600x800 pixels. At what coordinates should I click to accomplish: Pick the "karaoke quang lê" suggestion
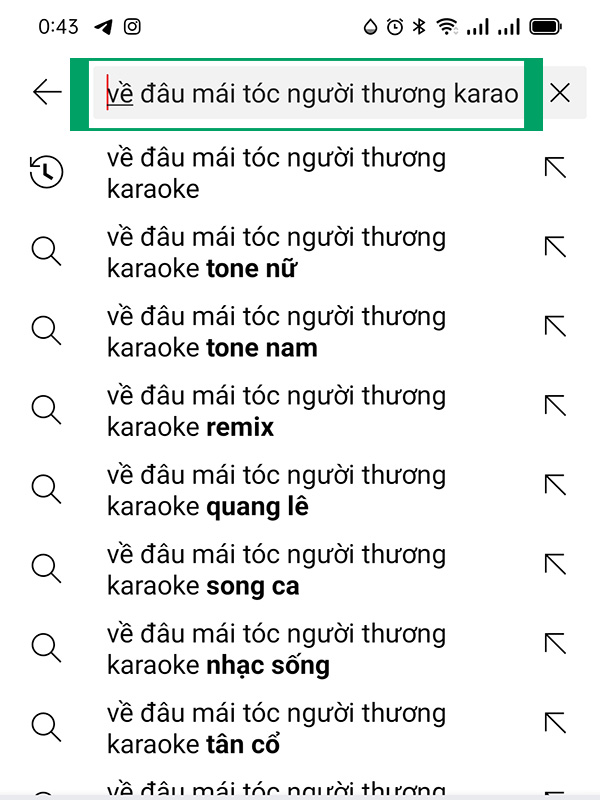(276, 491)
